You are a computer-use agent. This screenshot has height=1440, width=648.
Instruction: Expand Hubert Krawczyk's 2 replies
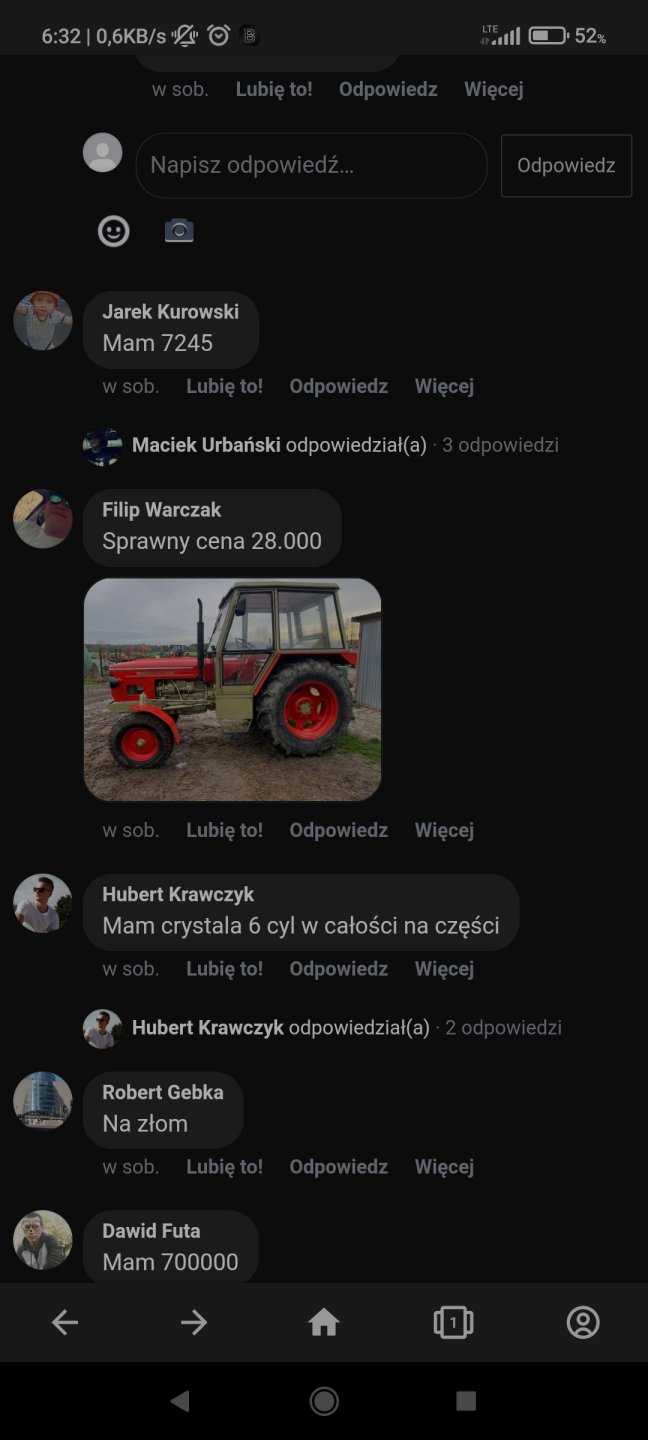tap(346, 1028)
